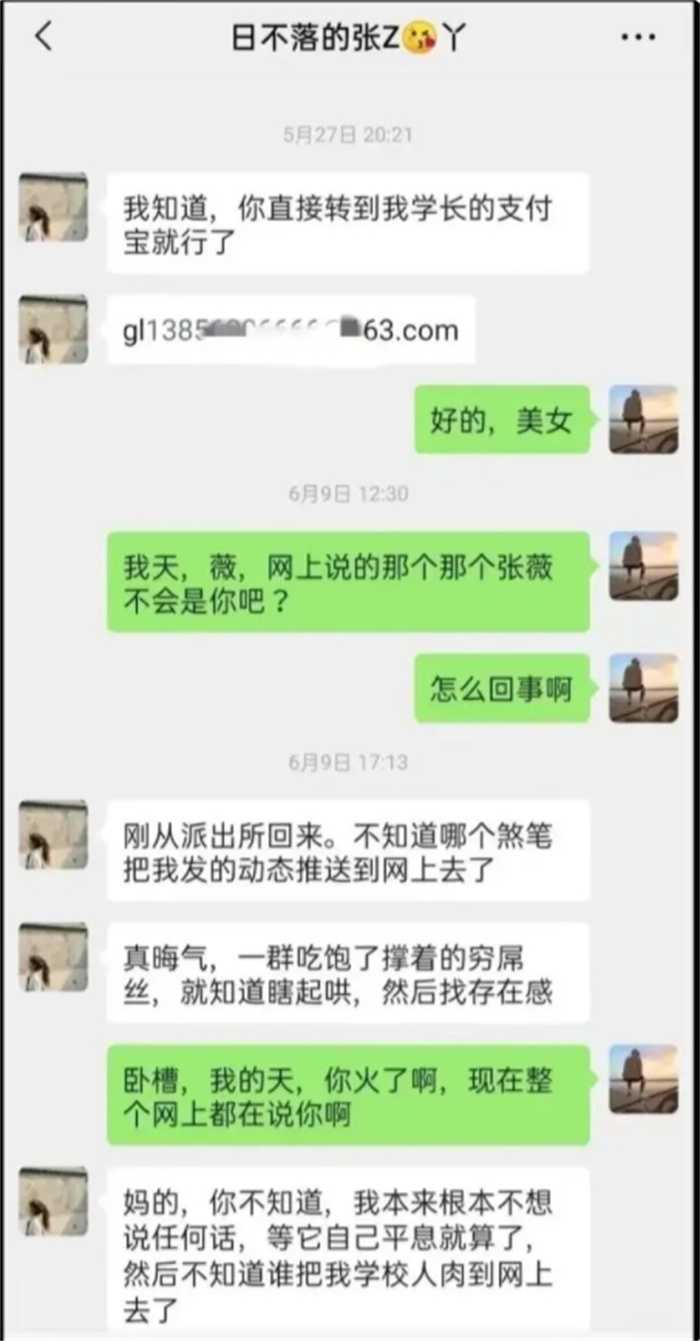700x1341 pixels.
Task: Open the gl138 email address message
Action: (x=291, y=330)
